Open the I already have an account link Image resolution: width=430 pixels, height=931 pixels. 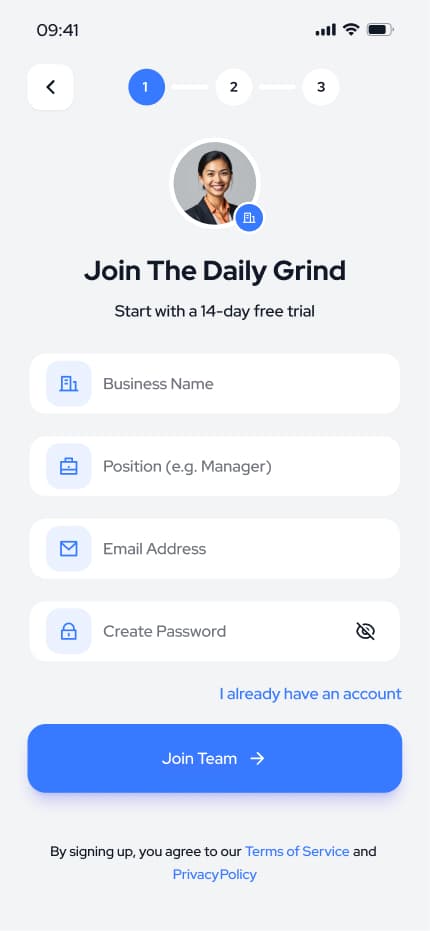click(x=311, y=694)
